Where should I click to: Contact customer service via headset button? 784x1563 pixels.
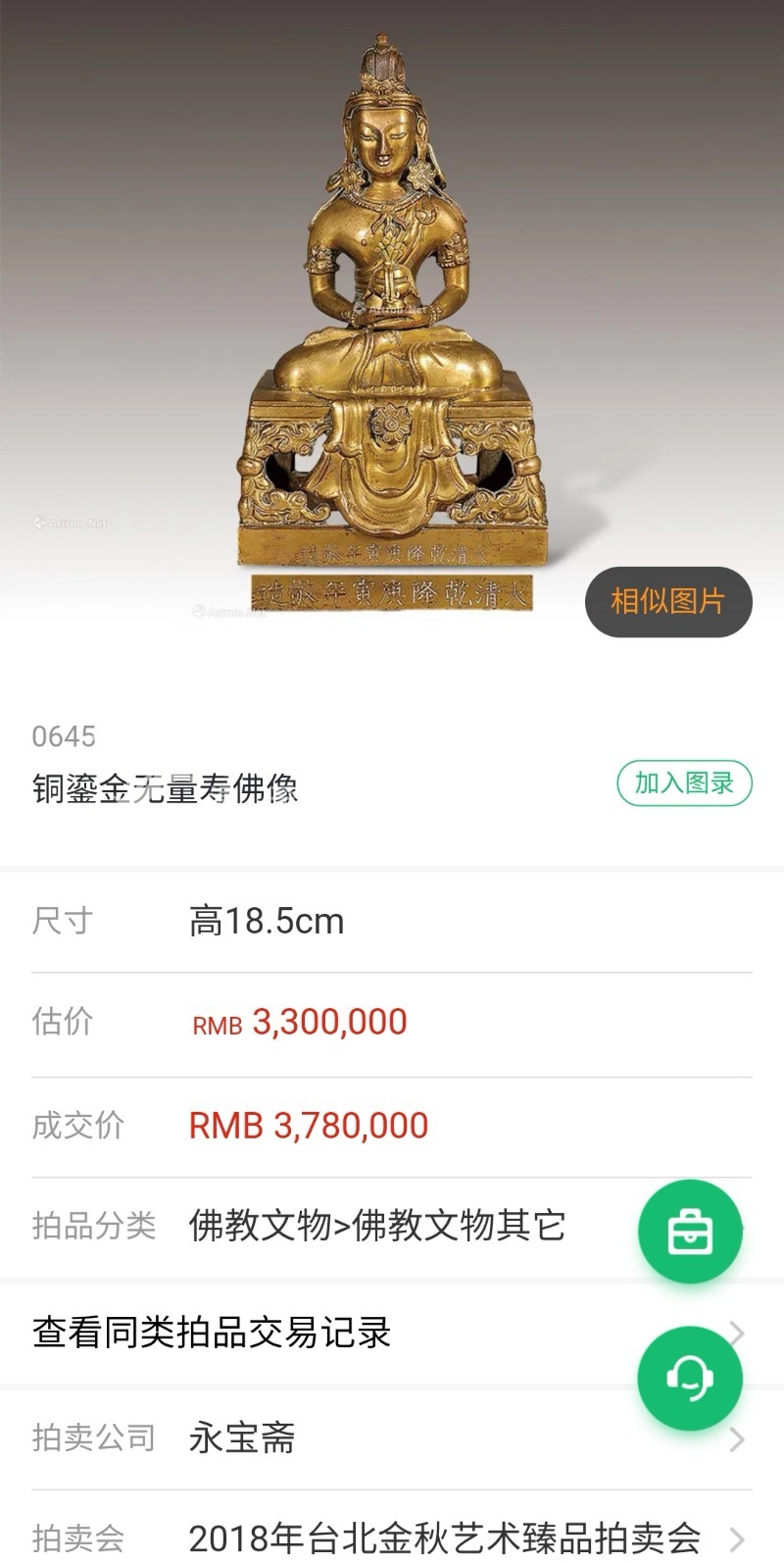690,1378
